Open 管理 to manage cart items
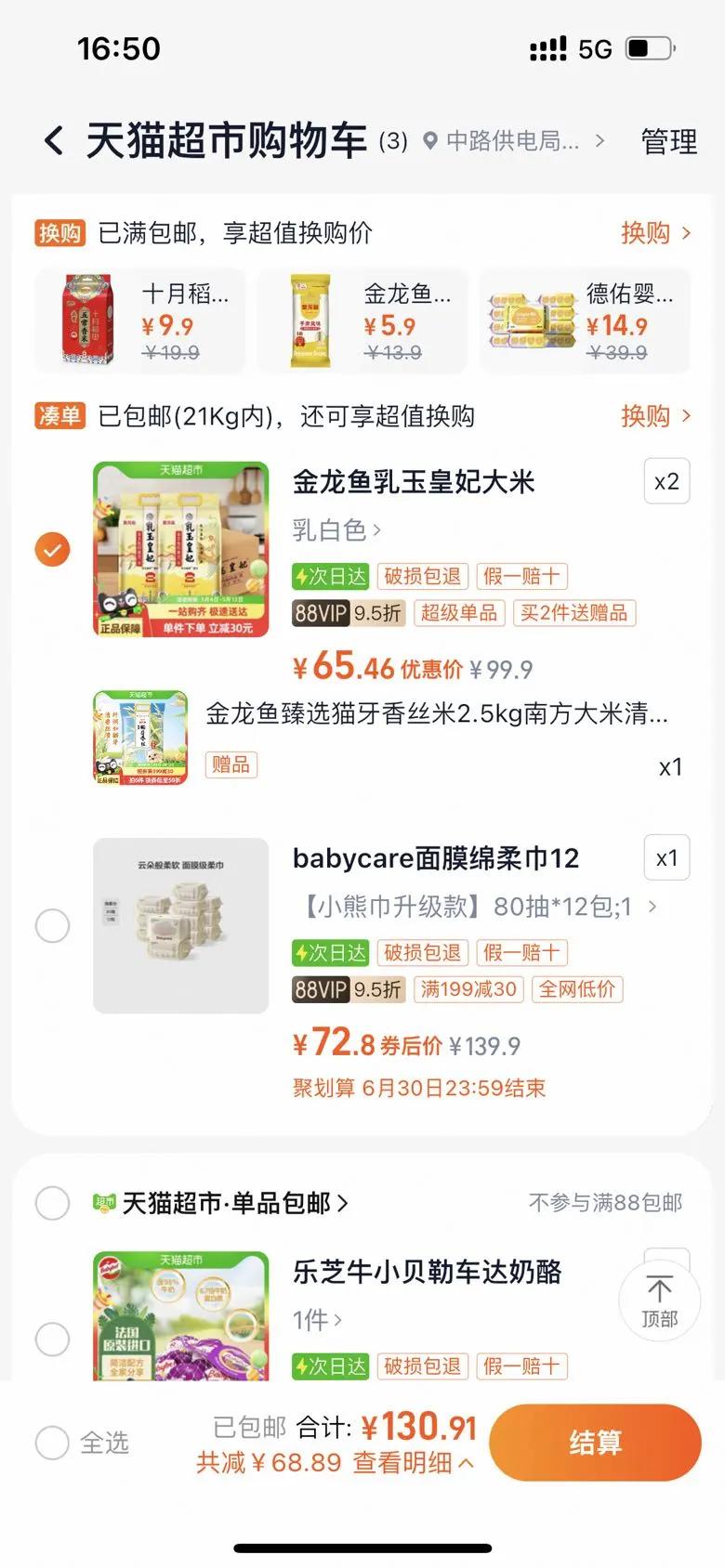Image resolution: width=725 pixels, height=1568 pixels. coord(668,141)
